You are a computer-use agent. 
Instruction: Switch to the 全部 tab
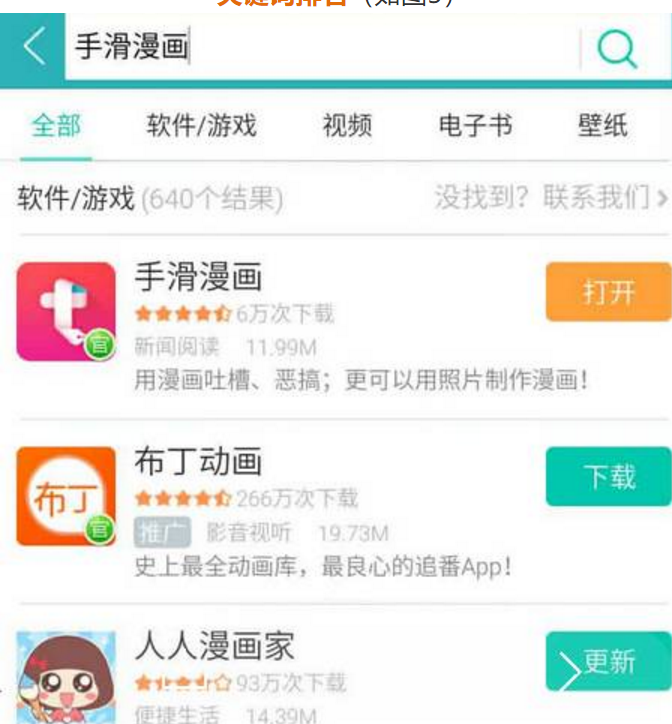(x=56, y=126)
